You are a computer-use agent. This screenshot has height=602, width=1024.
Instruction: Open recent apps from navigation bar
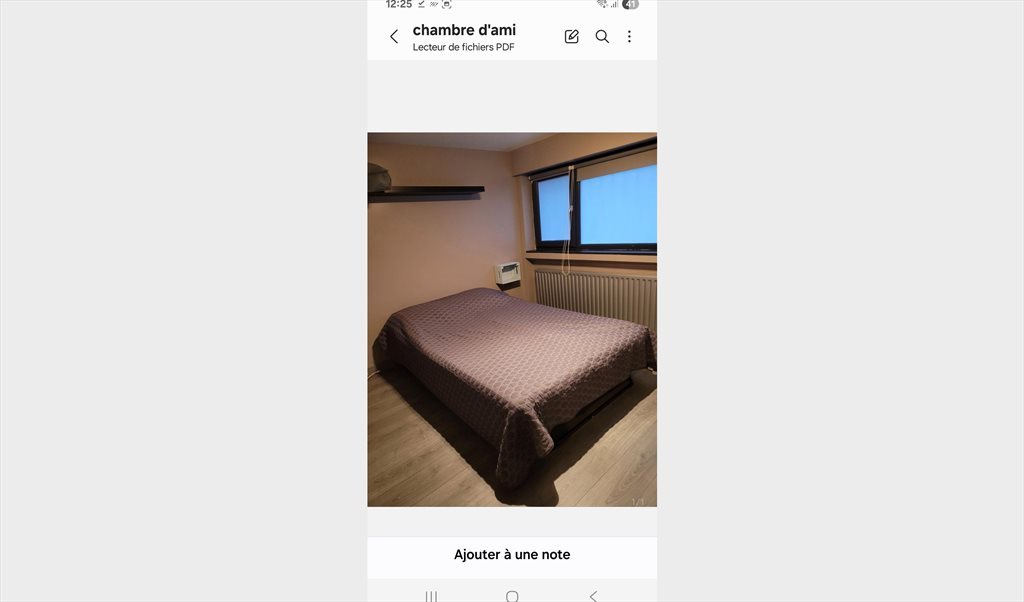(x=431, y=596)
